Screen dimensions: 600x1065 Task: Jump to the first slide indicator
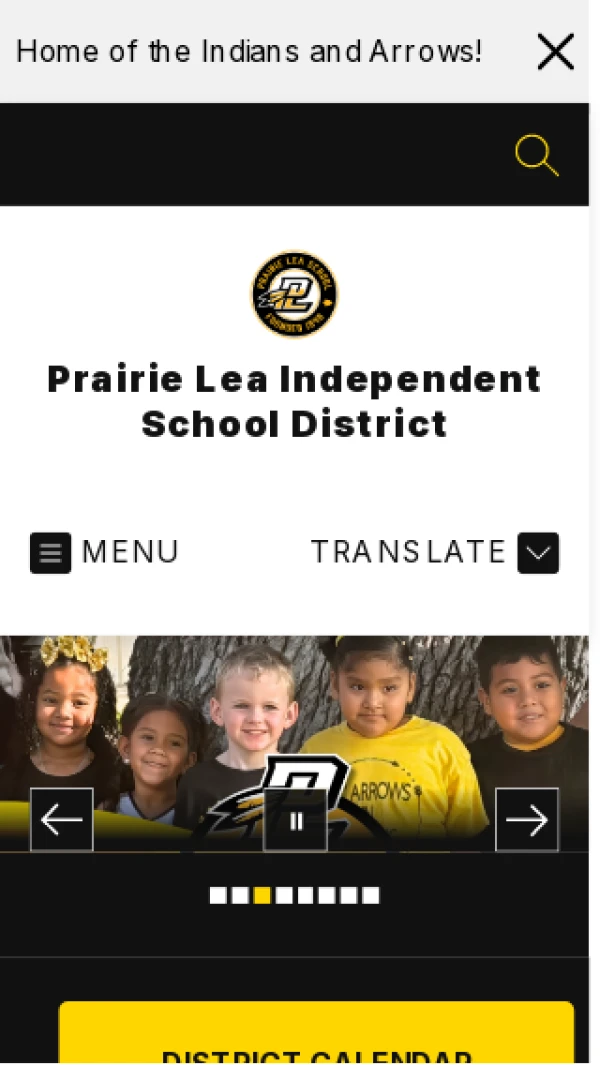[x=218, y=895]
